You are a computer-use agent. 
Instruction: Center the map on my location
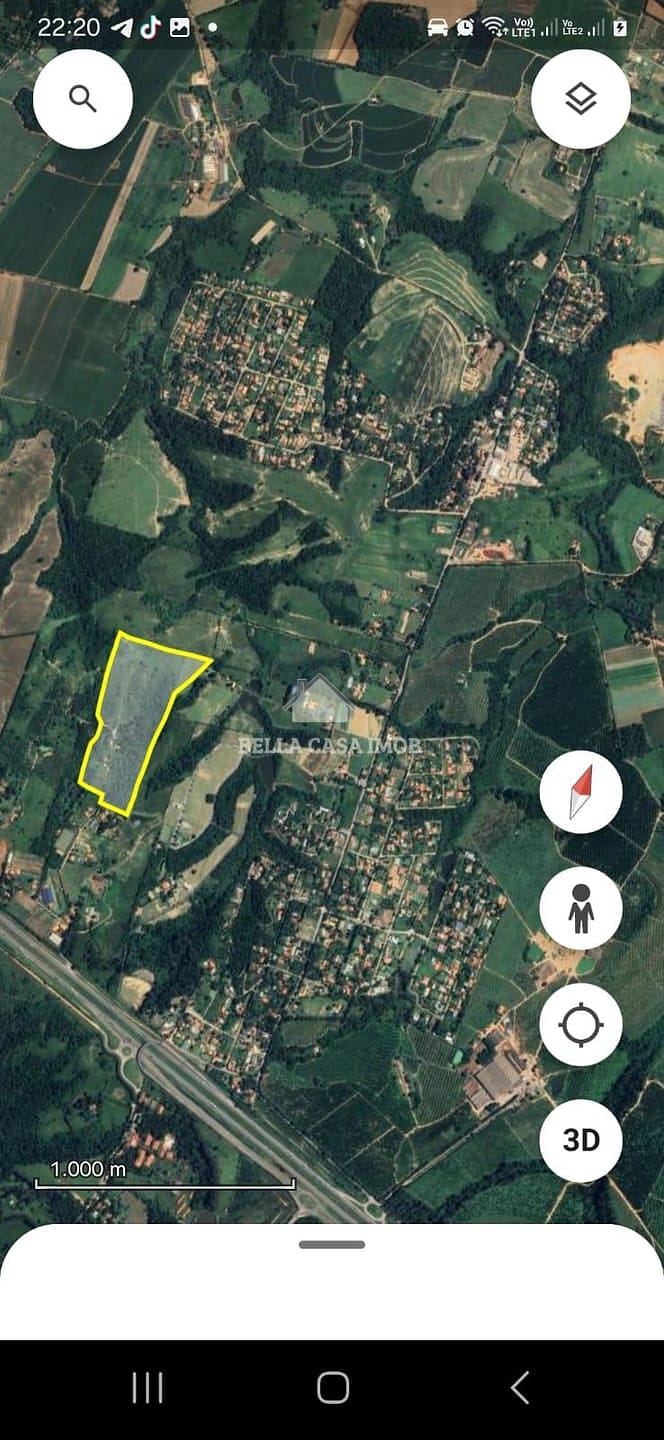click(x=581, y=1025)
